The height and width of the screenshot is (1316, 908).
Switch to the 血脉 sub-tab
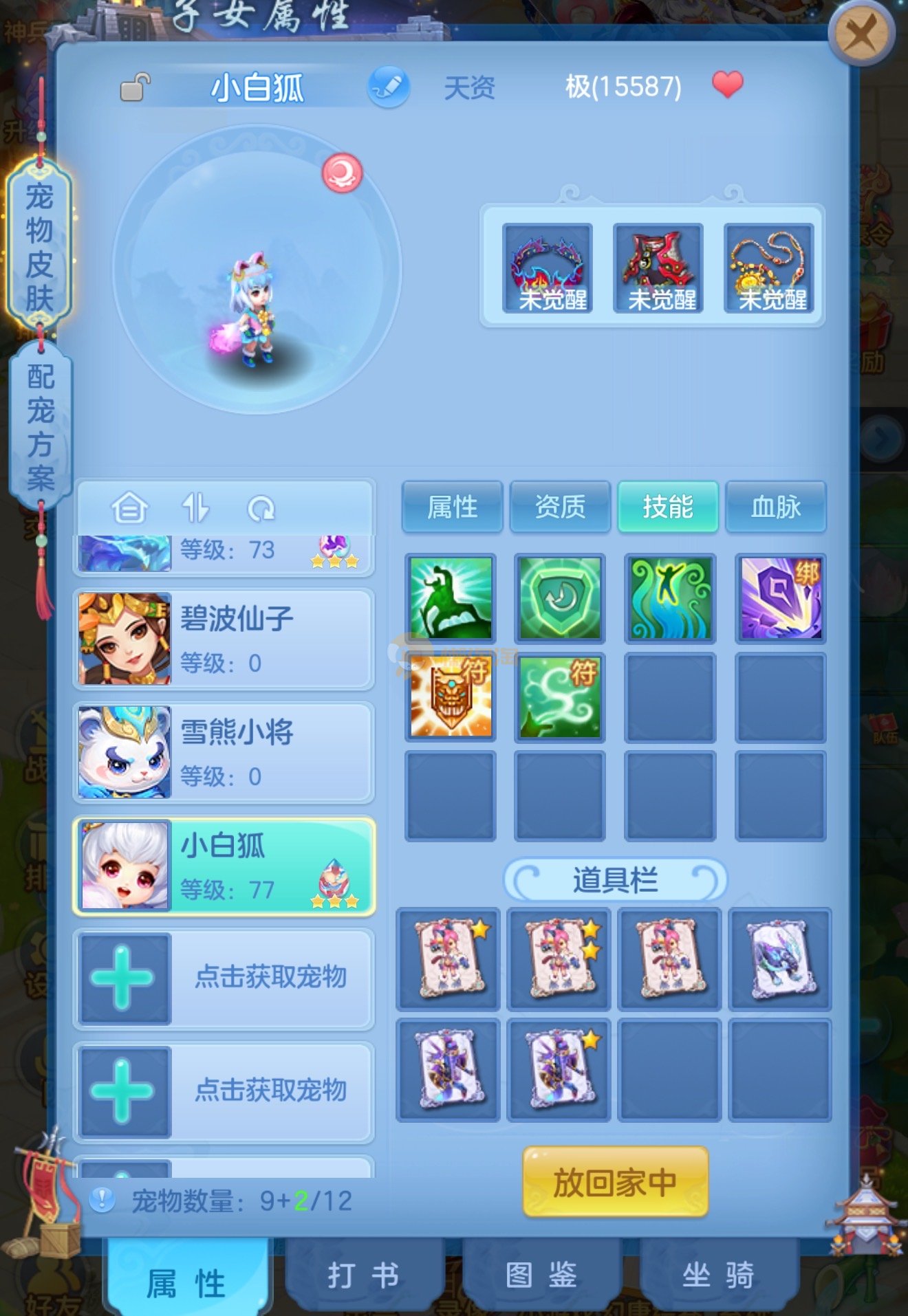click(x=775, y=507)
